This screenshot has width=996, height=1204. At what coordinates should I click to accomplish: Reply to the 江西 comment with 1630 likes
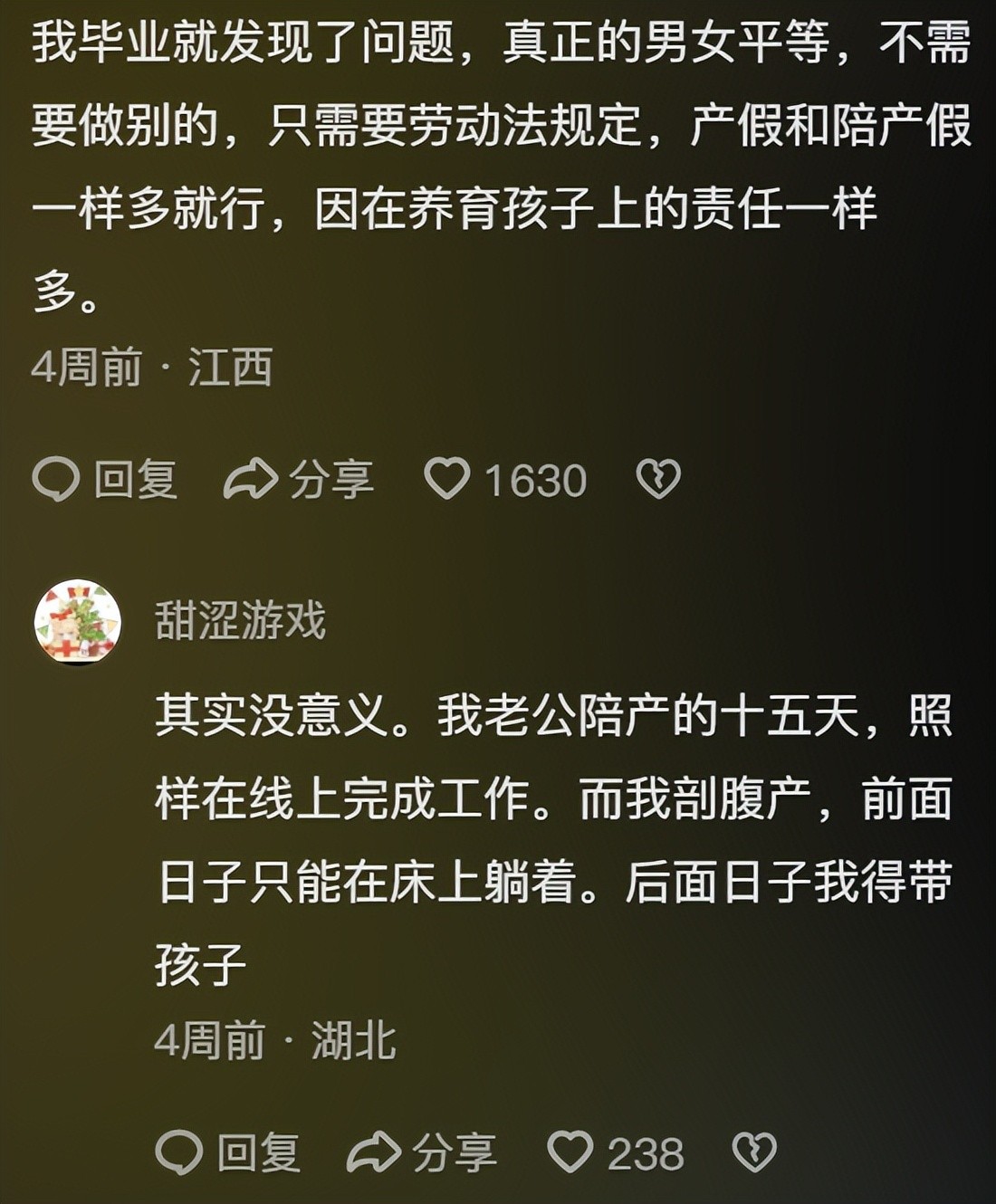pyautogui.click(x=105, y=479)
